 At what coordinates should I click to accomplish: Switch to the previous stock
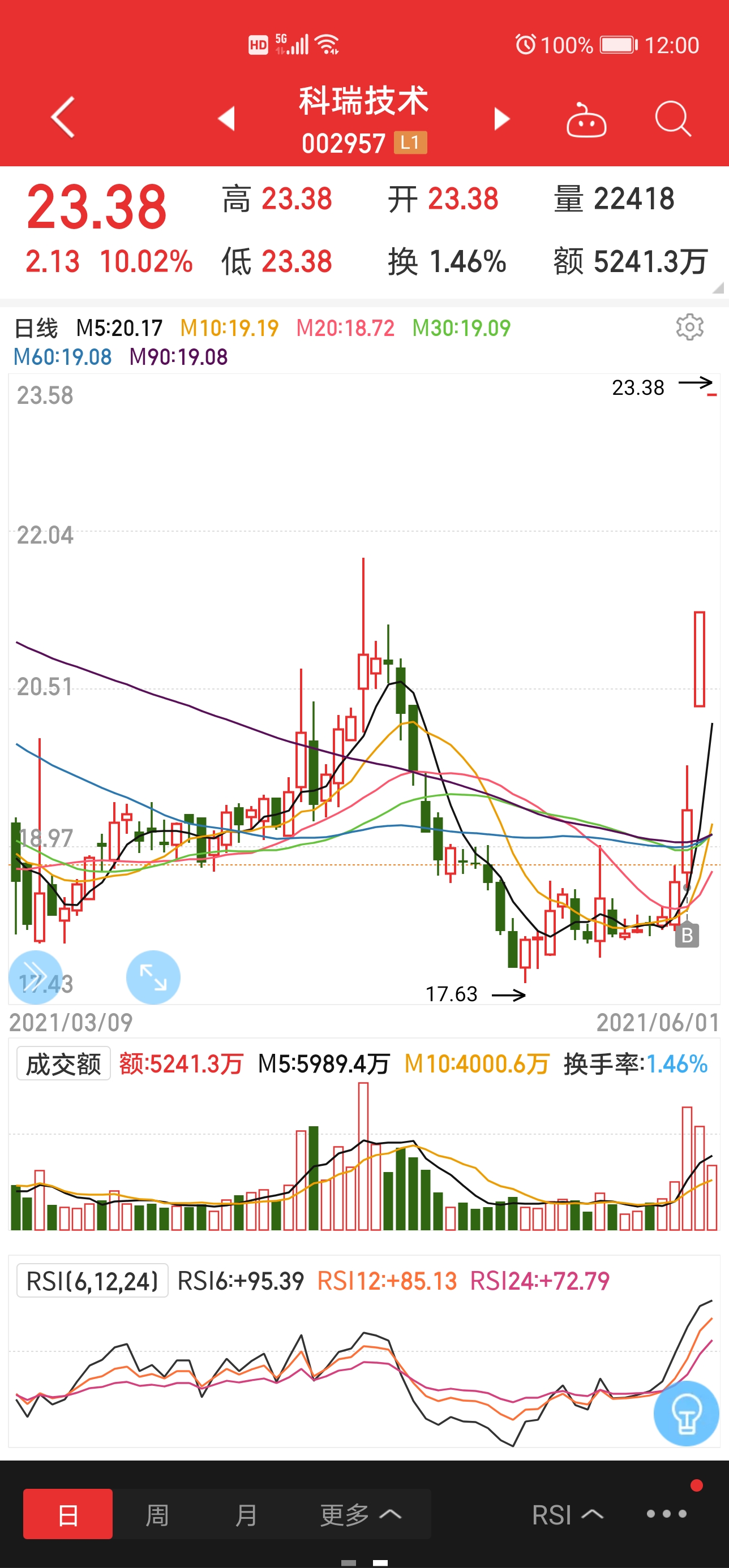226,118
